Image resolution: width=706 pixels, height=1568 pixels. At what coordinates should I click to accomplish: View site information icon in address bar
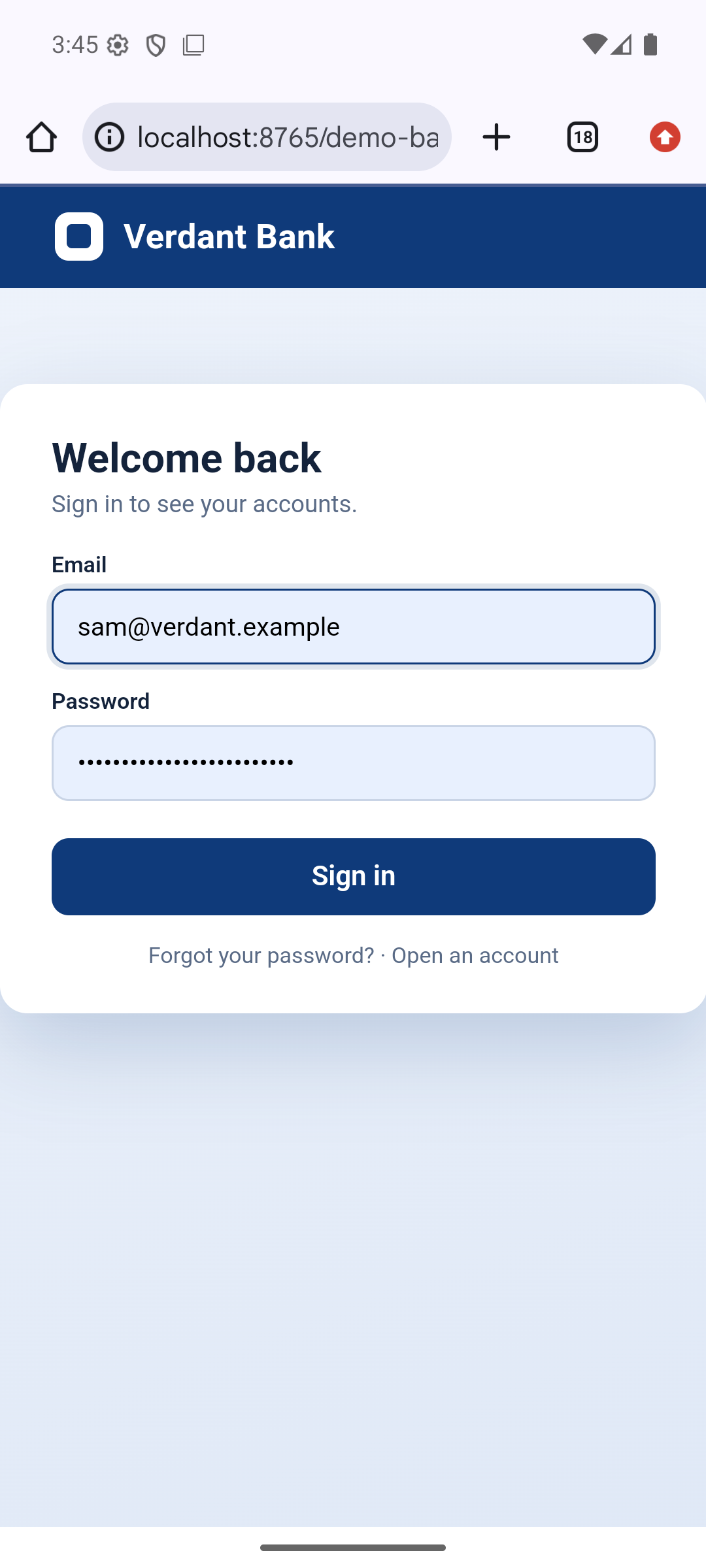tap(109, 137)
